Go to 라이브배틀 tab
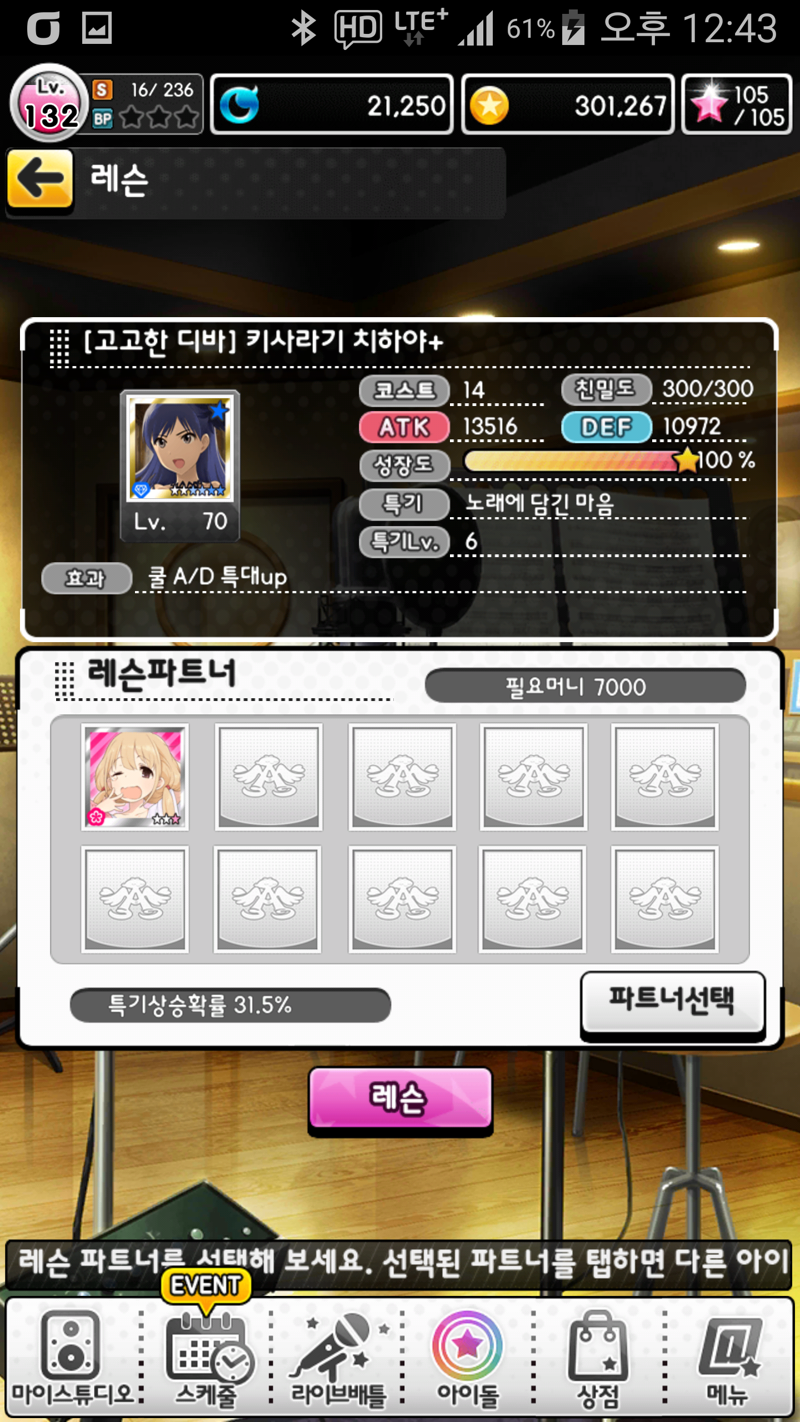 339,1357
